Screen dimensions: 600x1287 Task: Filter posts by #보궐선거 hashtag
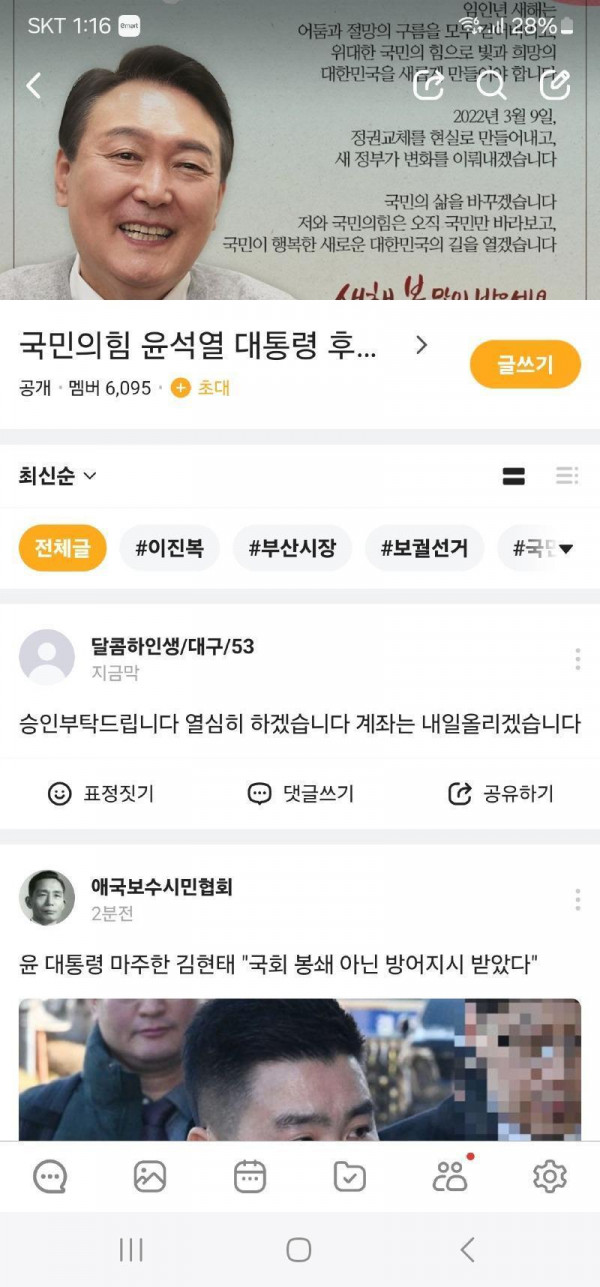424,548
